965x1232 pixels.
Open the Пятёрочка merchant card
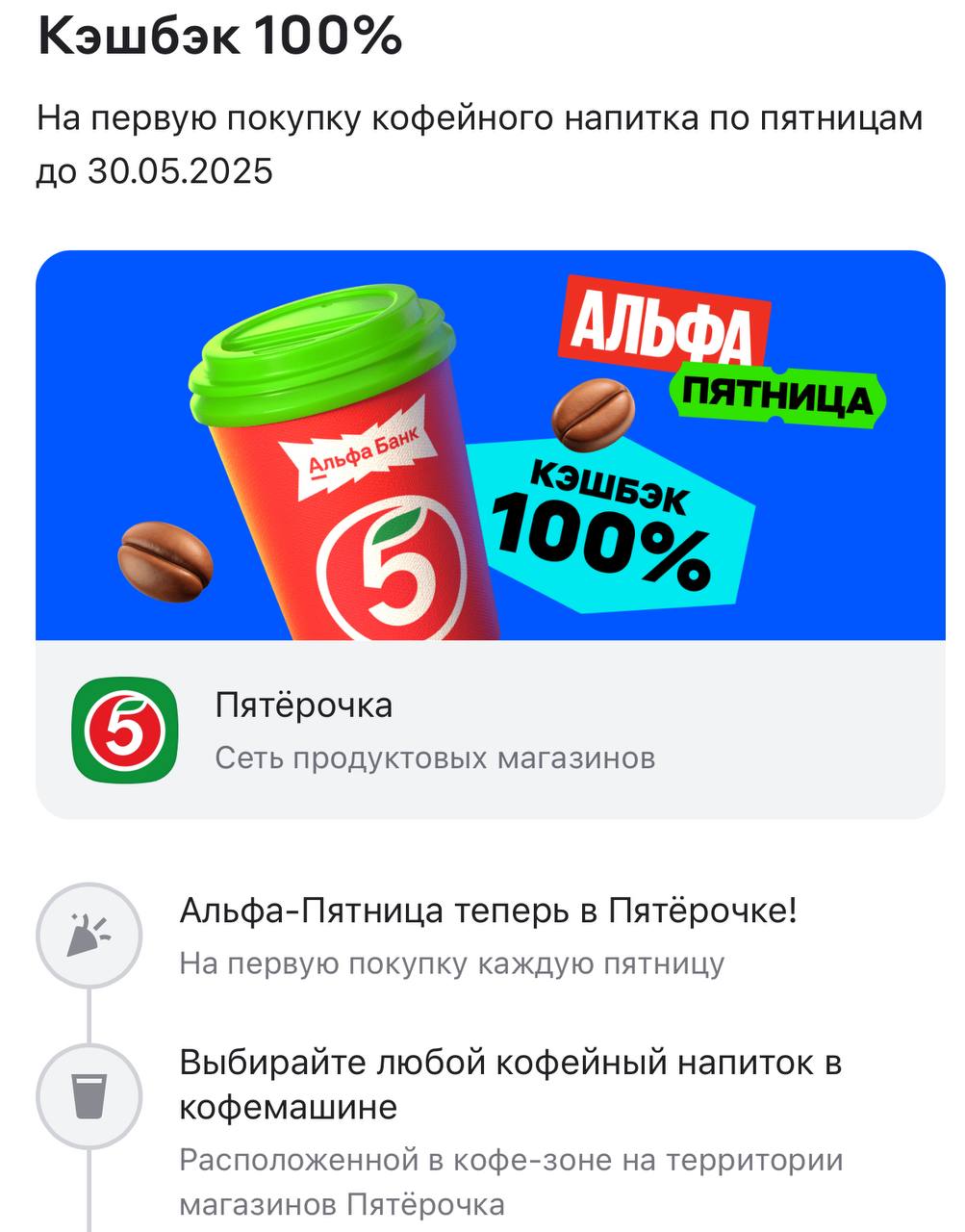pyautogui.click(x=433, y=730)
